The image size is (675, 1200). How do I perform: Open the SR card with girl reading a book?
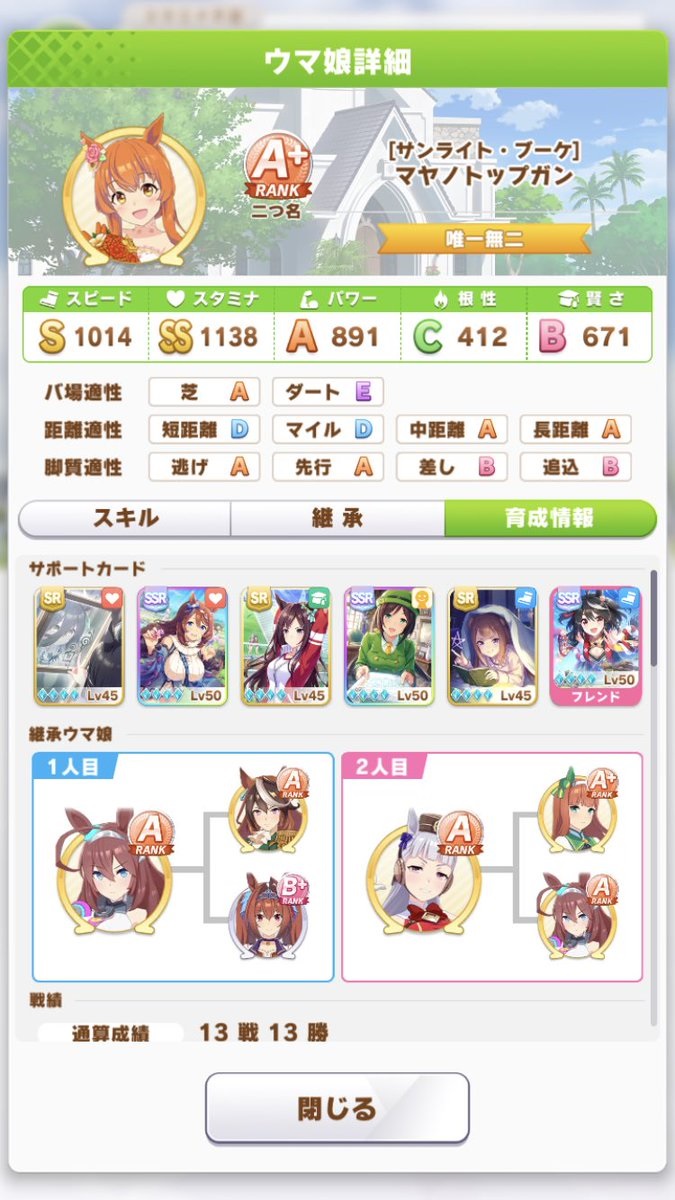click(x=492, y=645)
